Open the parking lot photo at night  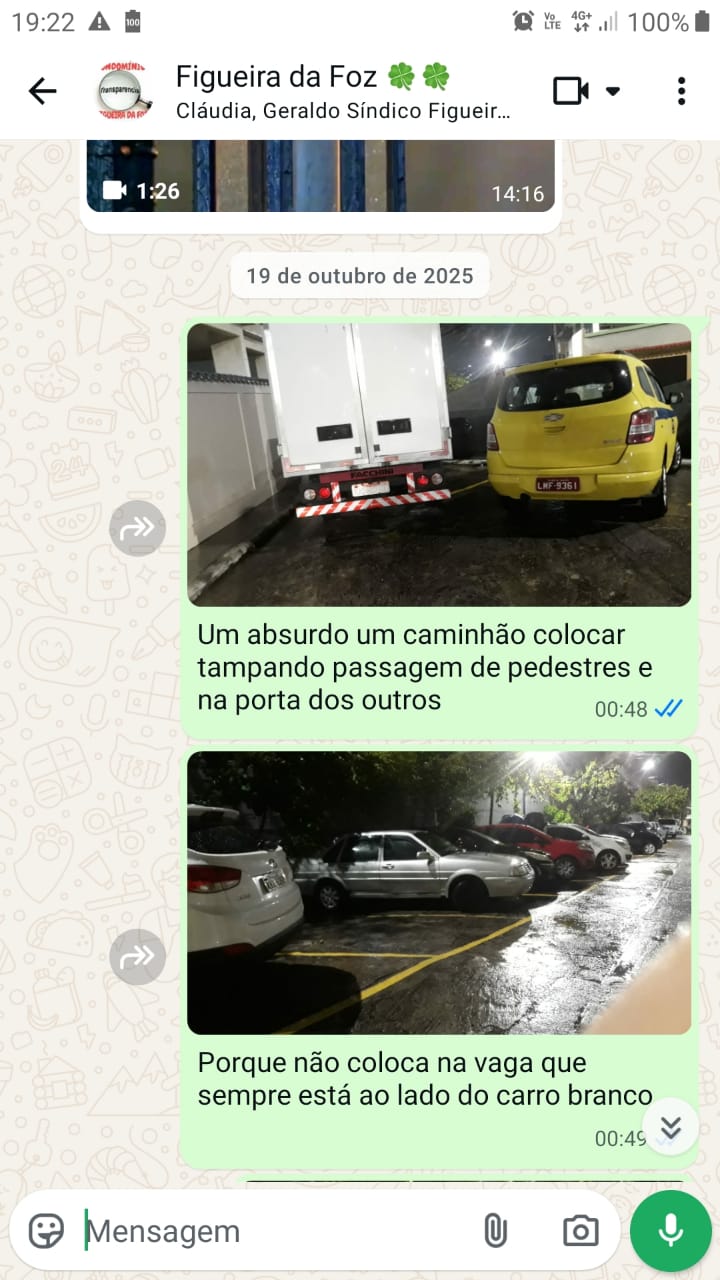pos(438,892)
